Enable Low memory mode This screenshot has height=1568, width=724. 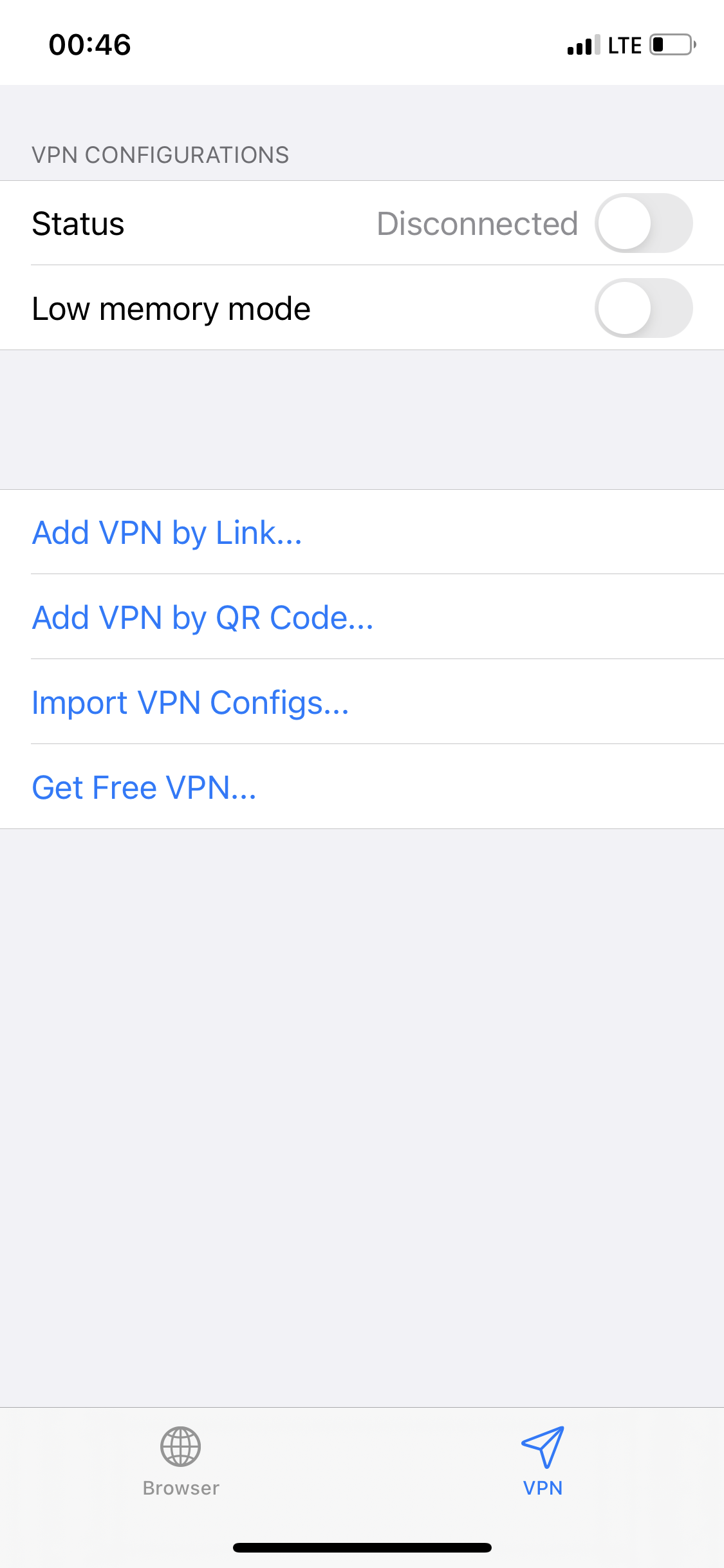point(643,308)
